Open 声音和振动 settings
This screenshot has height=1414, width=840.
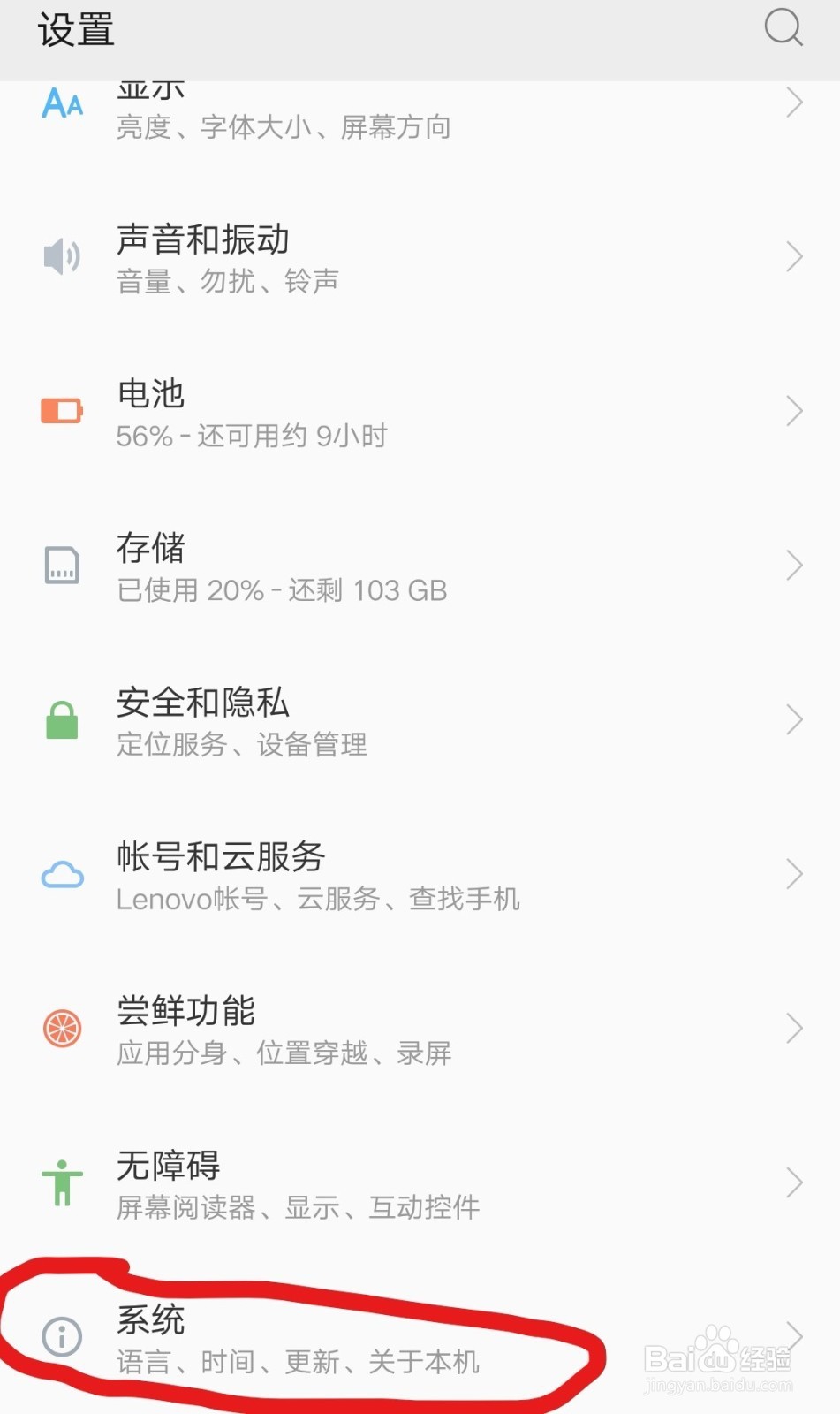click(420, 257)
